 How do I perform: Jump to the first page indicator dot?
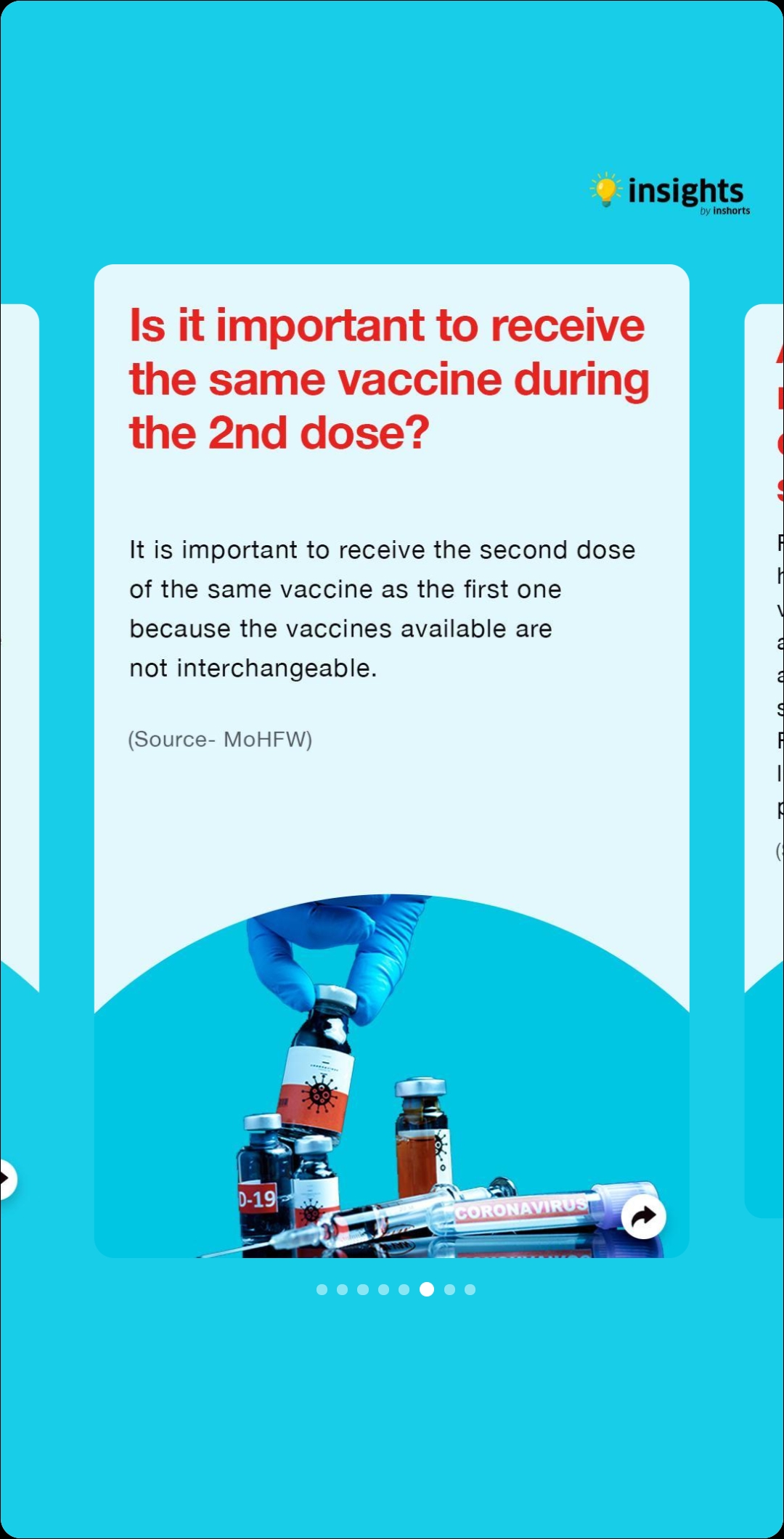point(322,1289)
